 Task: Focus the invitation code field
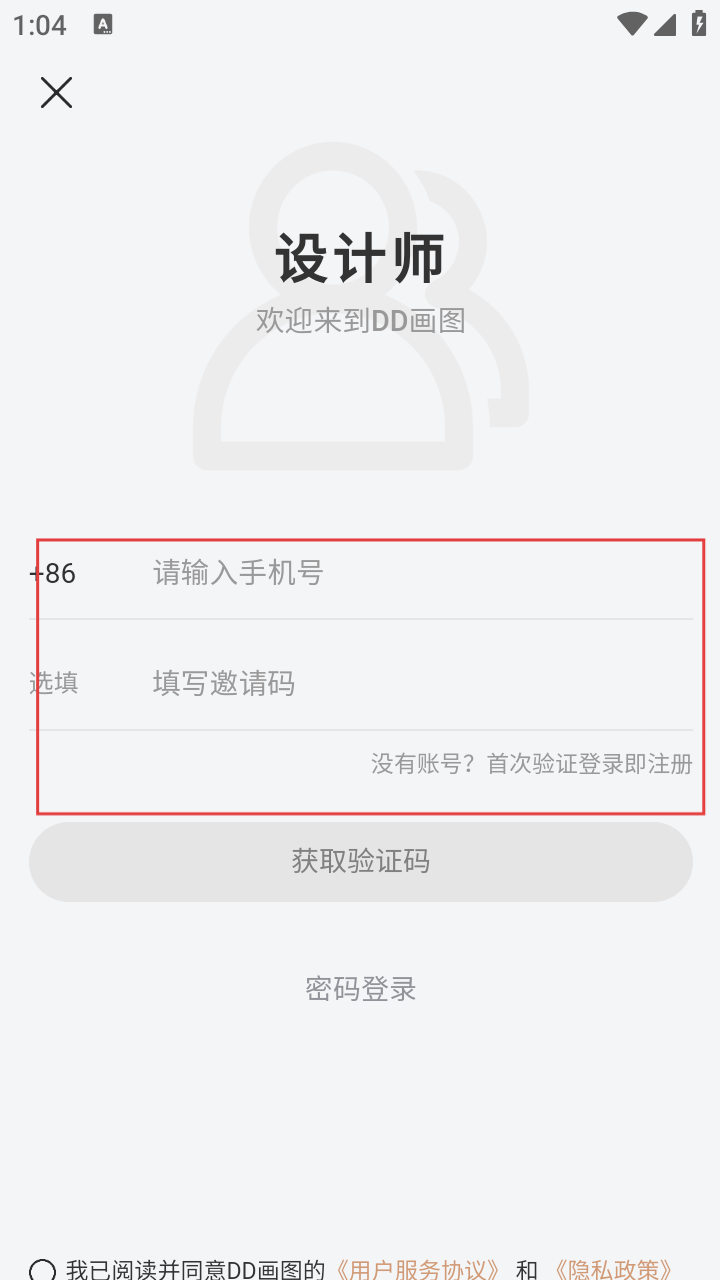point(420,683)
